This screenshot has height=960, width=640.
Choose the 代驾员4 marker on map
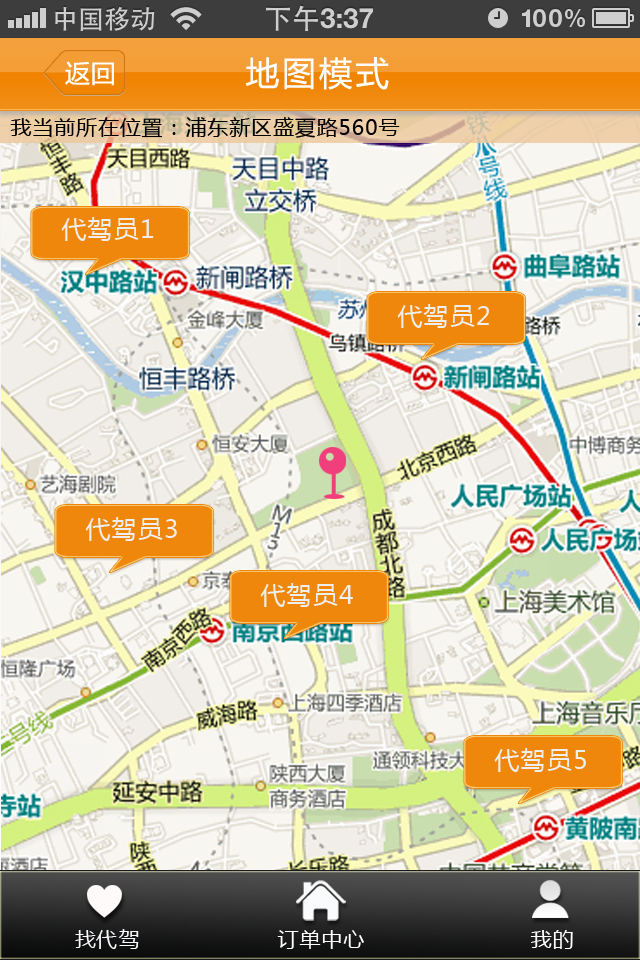coord(308,596)
